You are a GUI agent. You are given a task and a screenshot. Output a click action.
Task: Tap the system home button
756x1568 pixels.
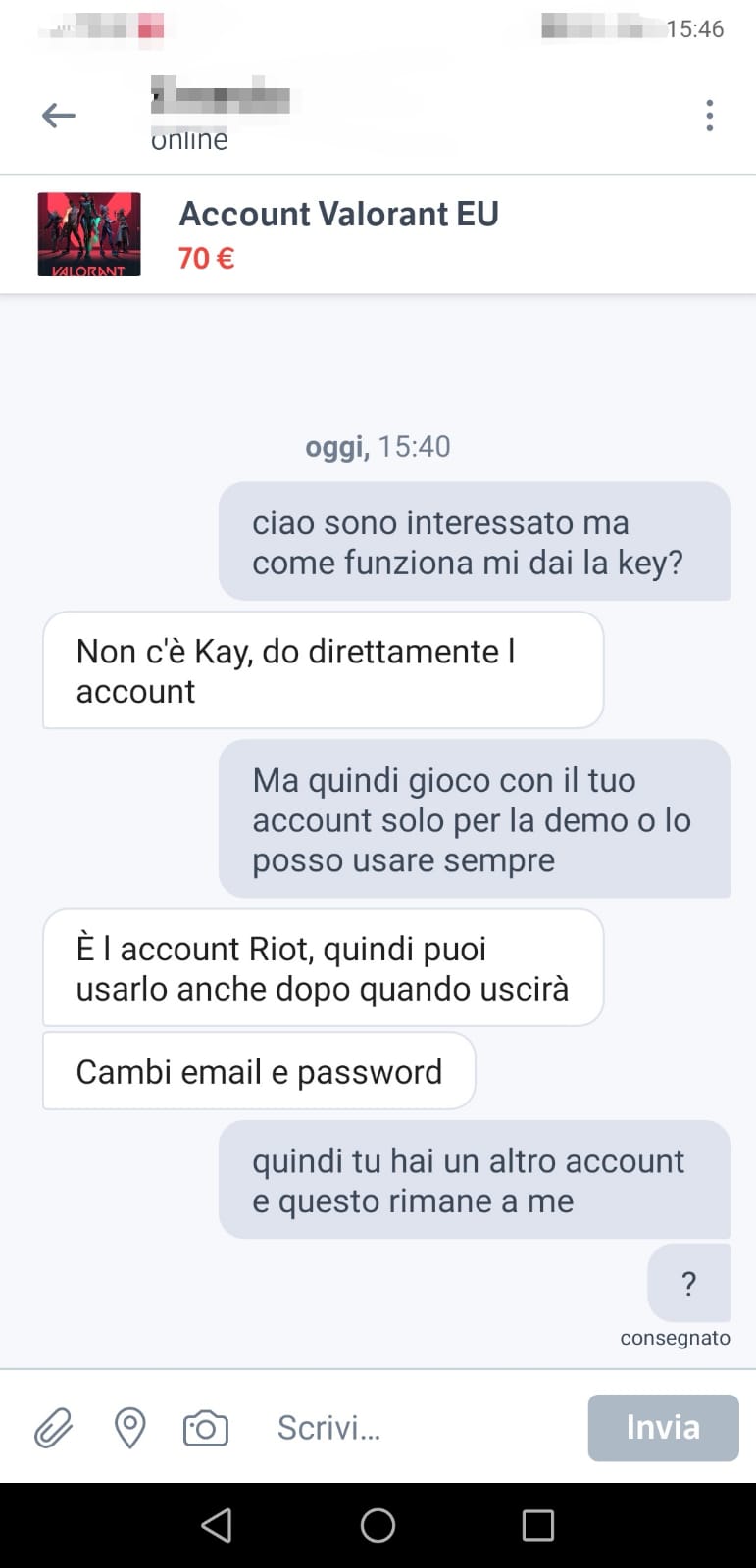tap(378, 1525)
